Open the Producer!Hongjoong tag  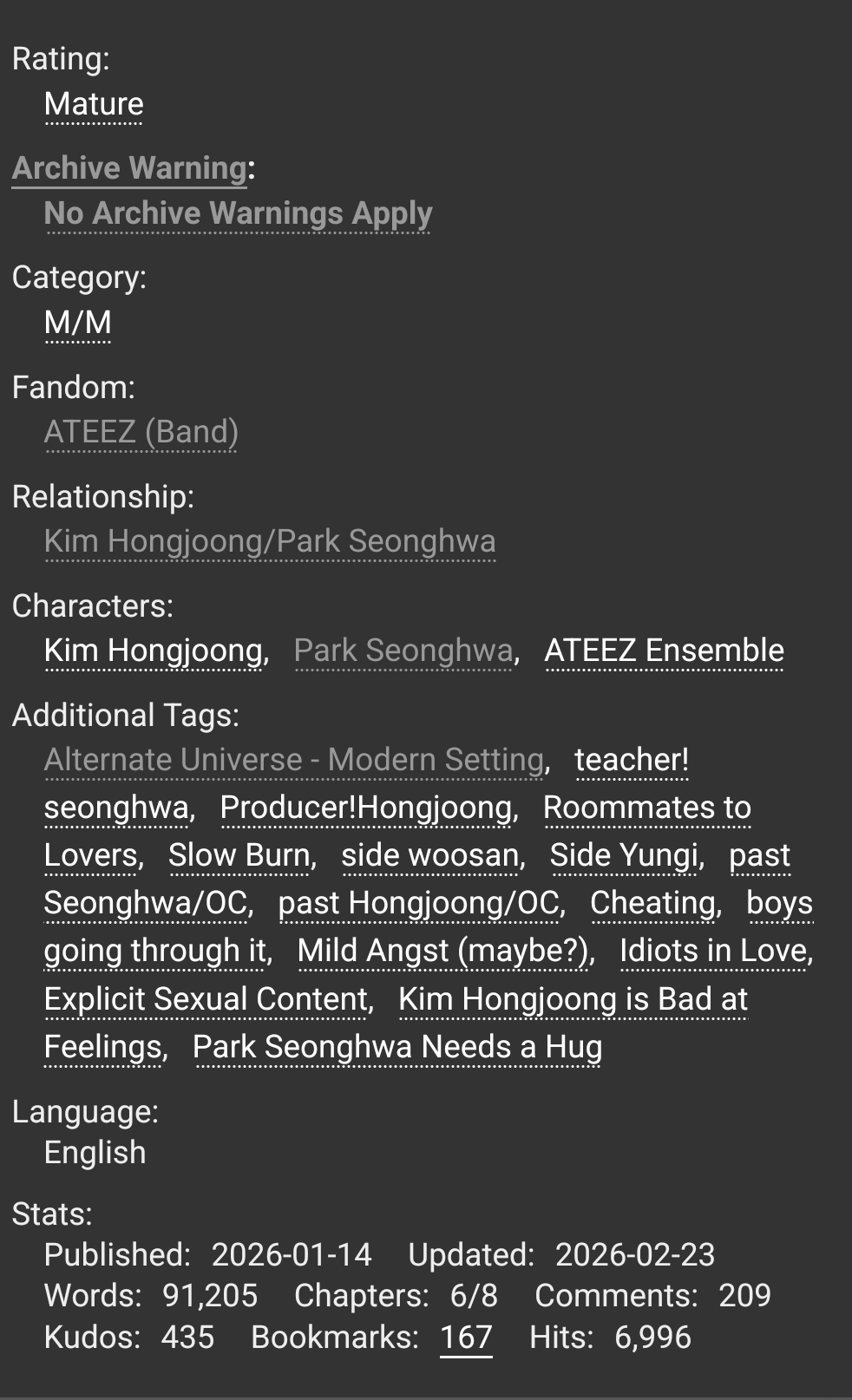coord(366,808)
